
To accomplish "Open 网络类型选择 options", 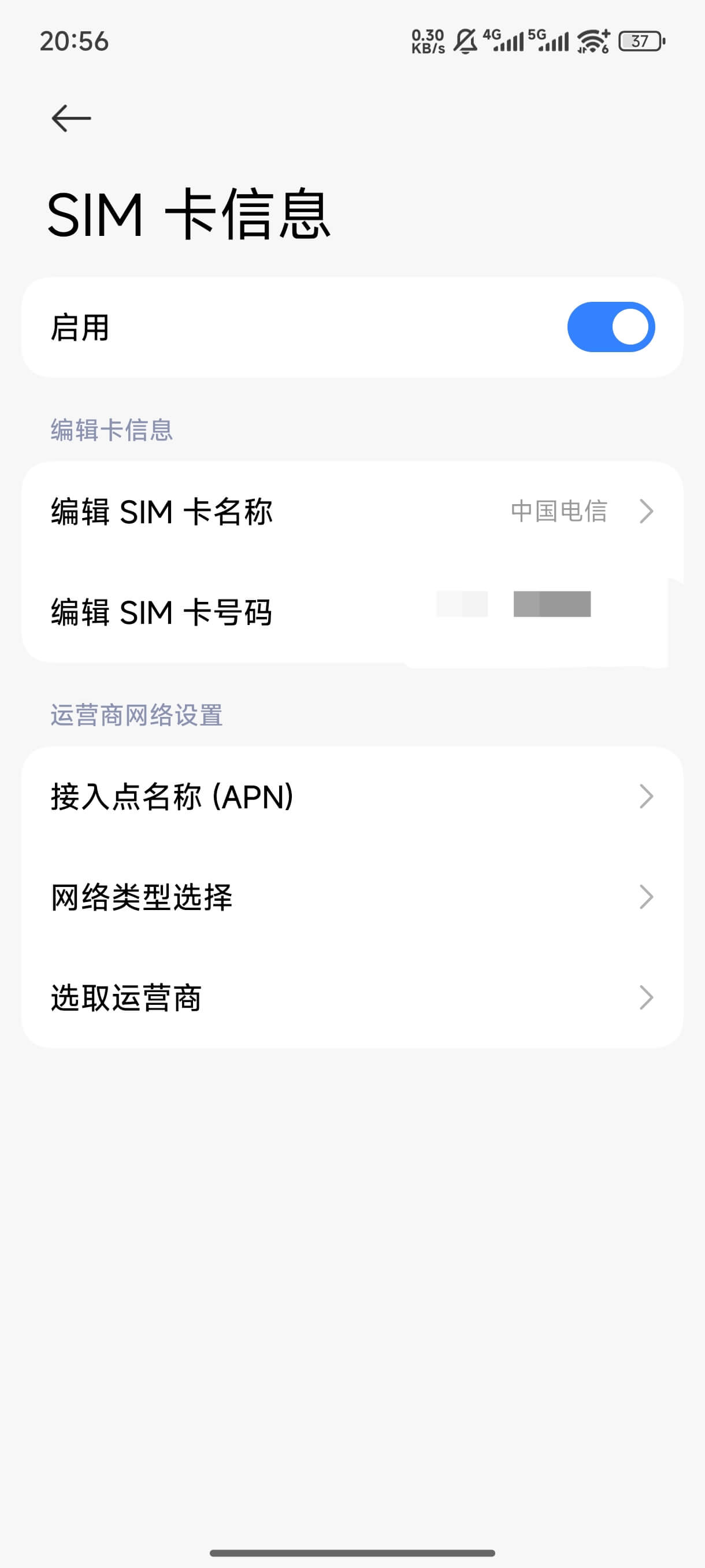I will pos(352,897).
